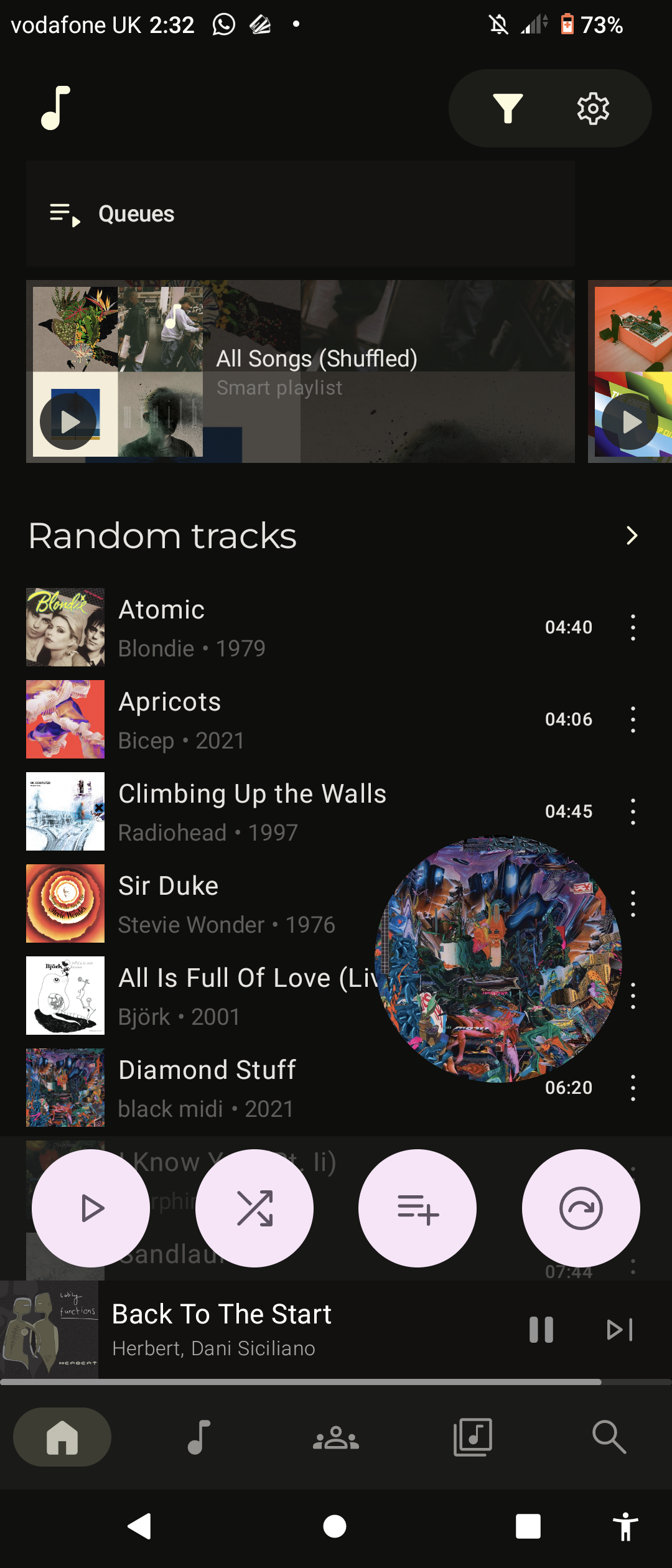Open the Search tab
The image size is (672, 1568).
point(609,1437)
